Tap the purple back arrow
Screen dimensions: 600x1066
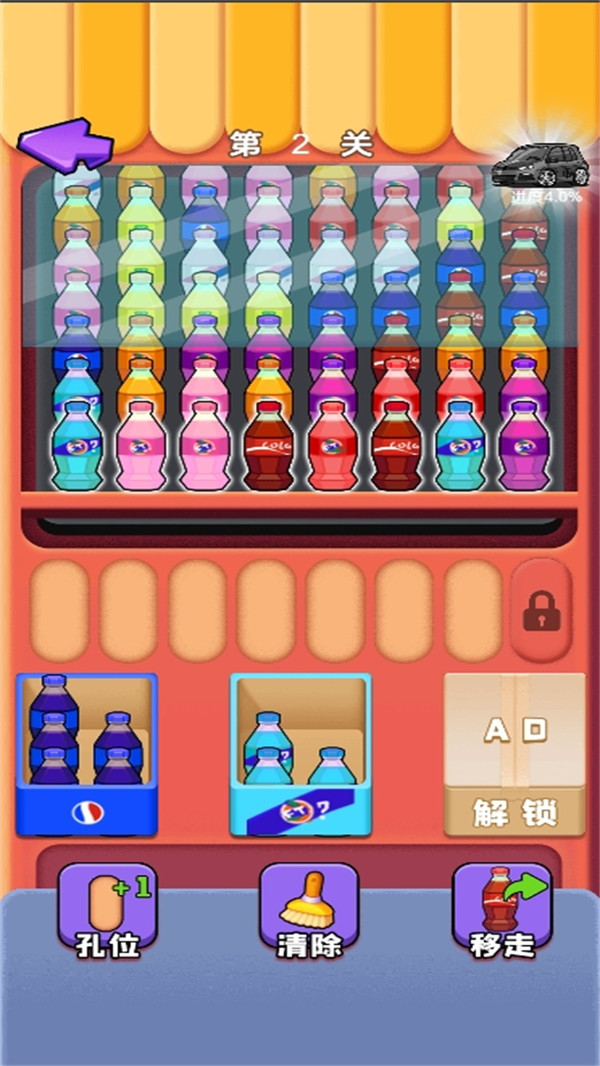[65, 142]
